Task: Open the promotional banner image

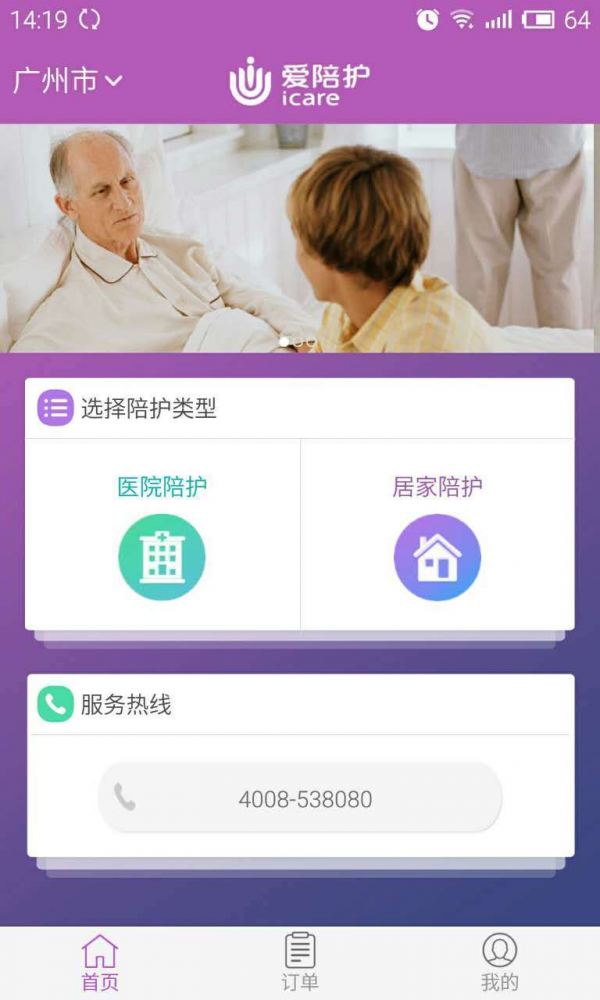Action: 300,237
